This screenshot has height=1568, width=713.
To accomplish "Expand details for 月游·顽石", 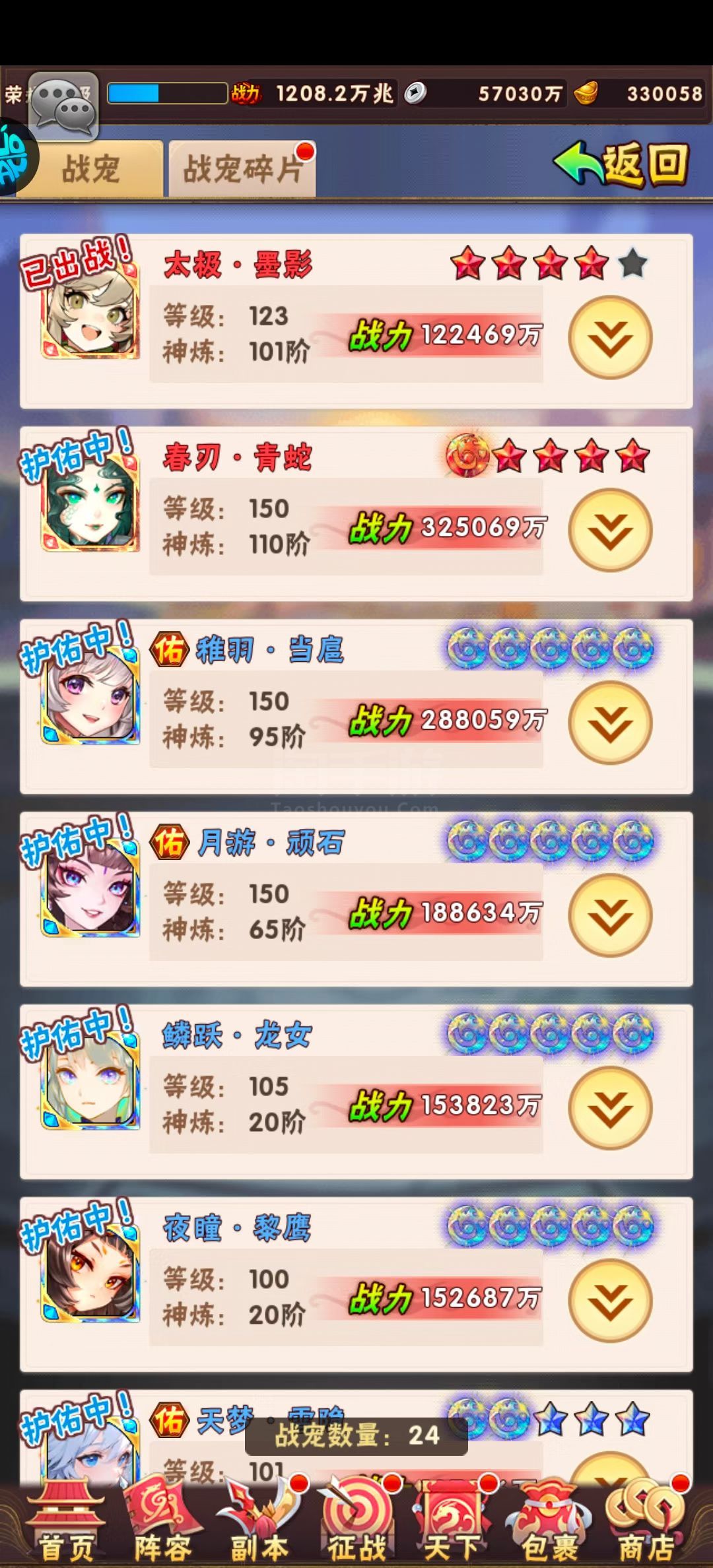I will [x=610, y=915].
